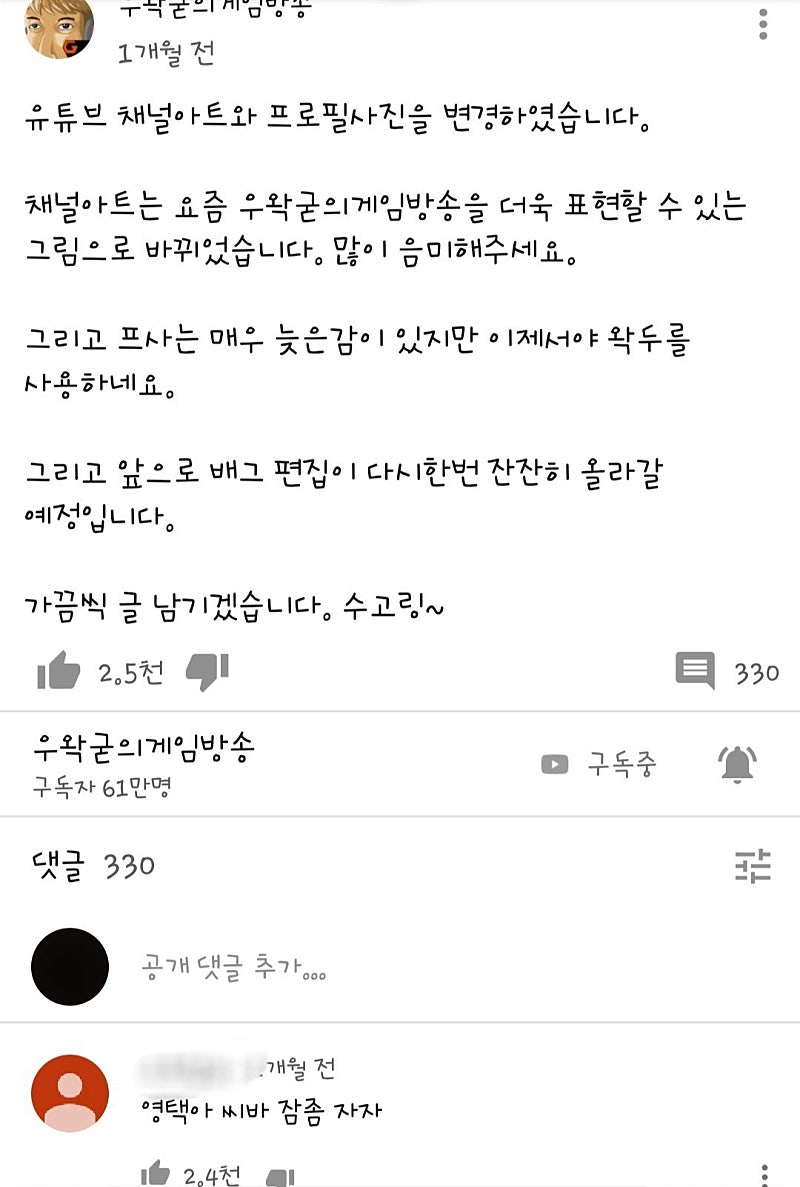Screen dimensions: 800x1187
Task: Open the overflow menu on the top comment
Action: 765,1174
